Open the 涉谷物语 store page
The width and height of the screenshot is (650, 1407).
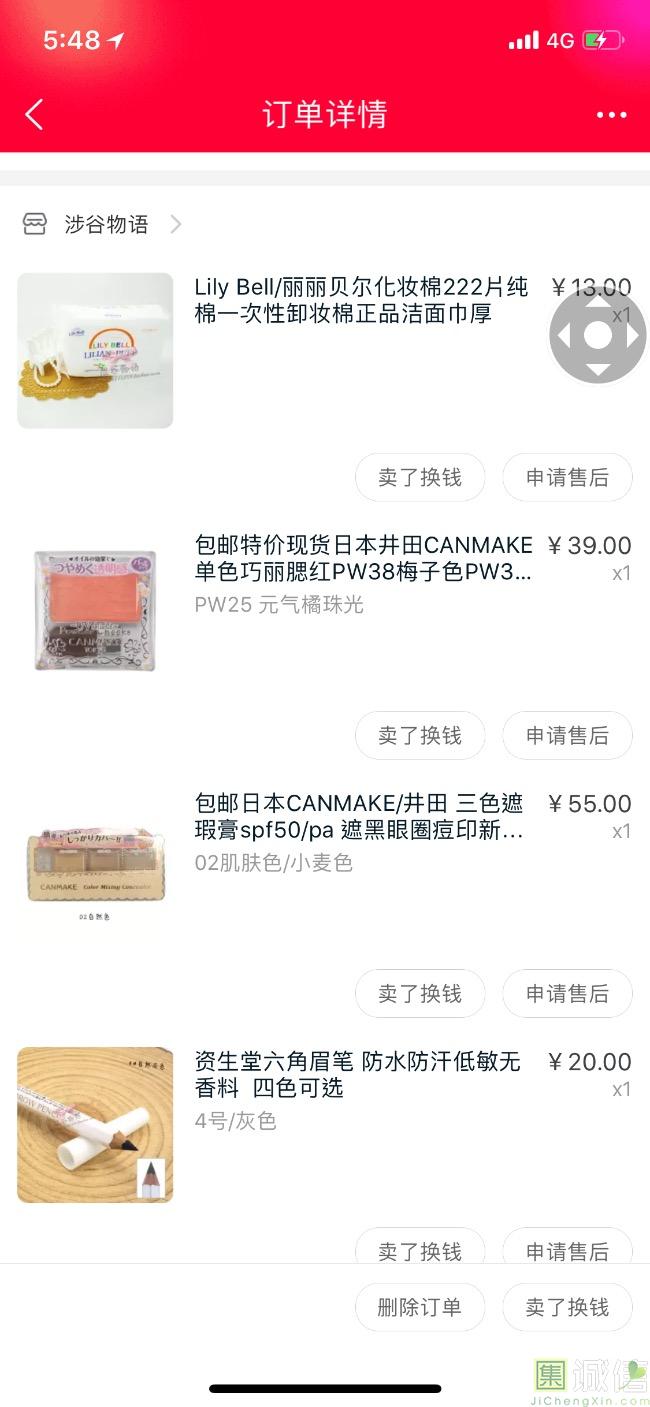tap(105, 224)
